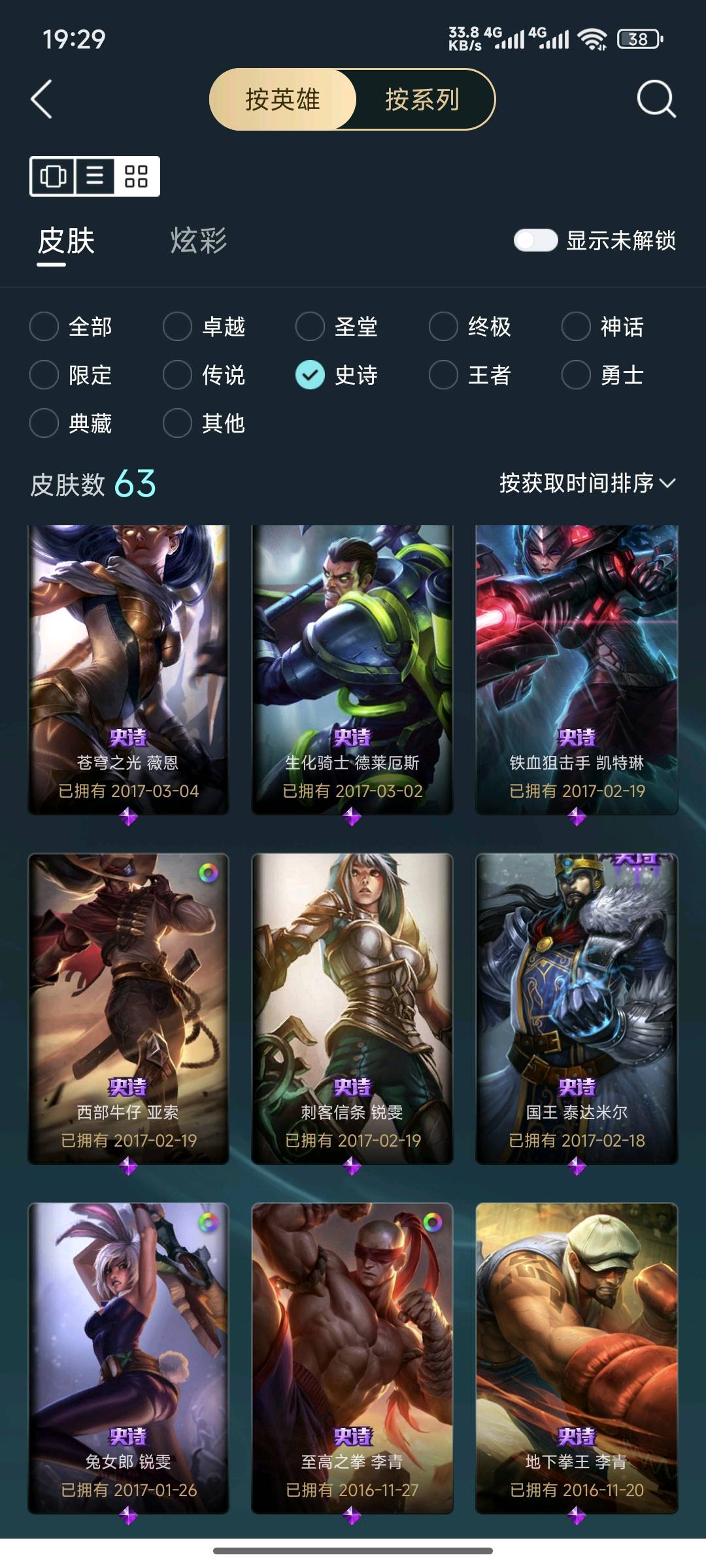Viewport: 706px width, 1568px height.
Task: Open the 炫彩 tab
Action: coord(198,240)
